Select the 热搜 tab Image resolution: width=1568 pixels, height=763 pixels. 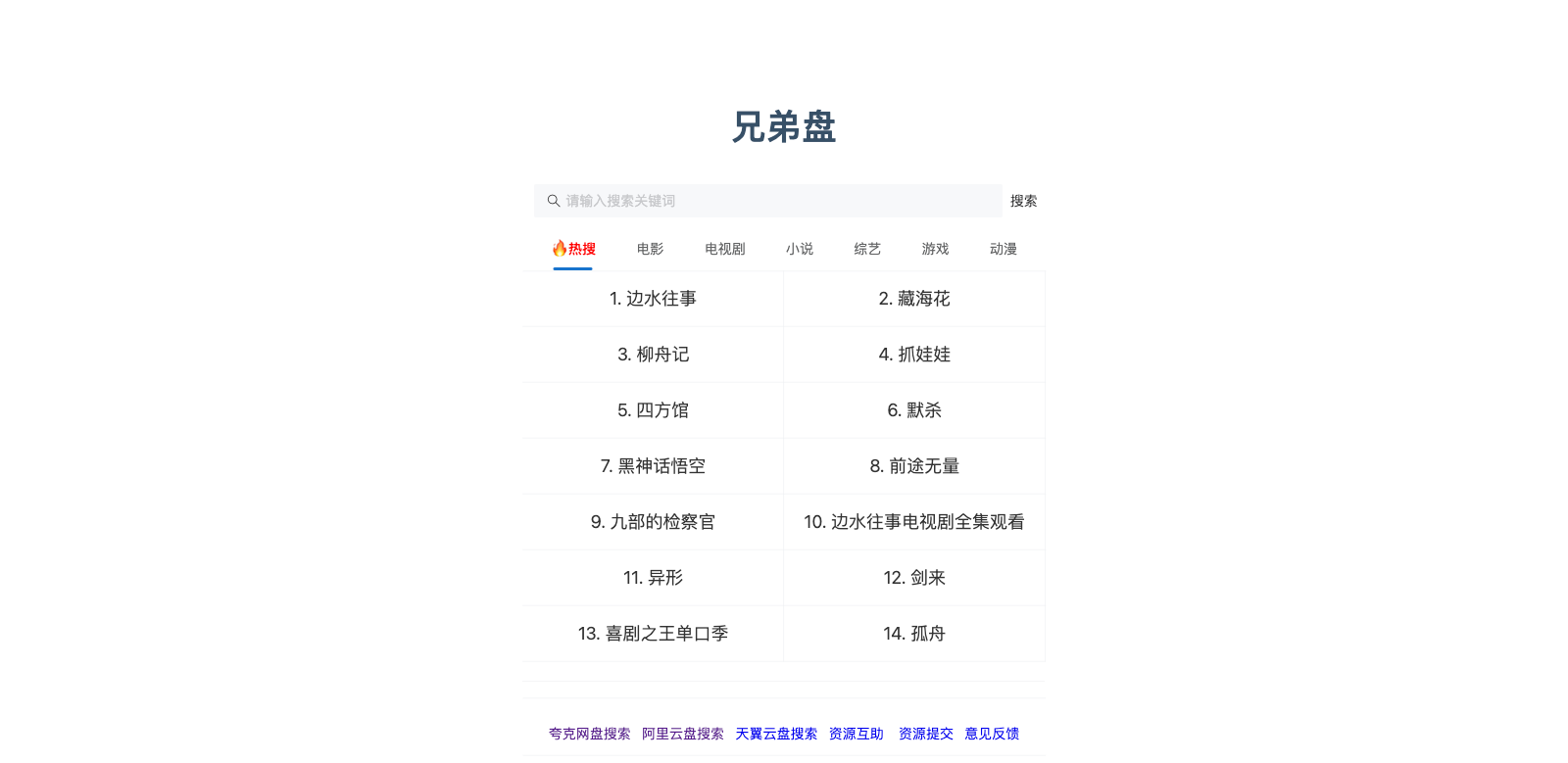574,249
